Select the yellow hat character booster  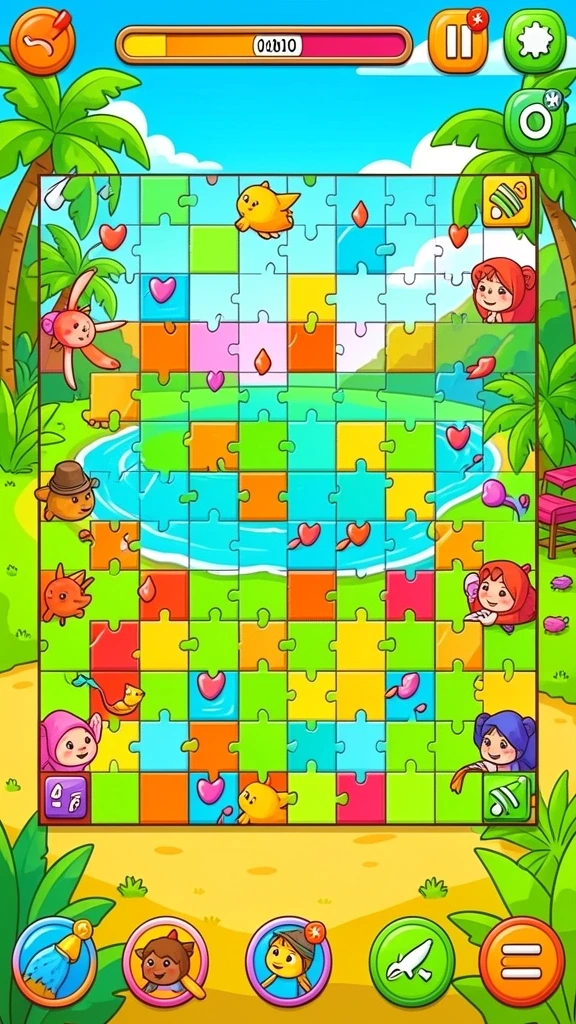click(x=288, y=961)
